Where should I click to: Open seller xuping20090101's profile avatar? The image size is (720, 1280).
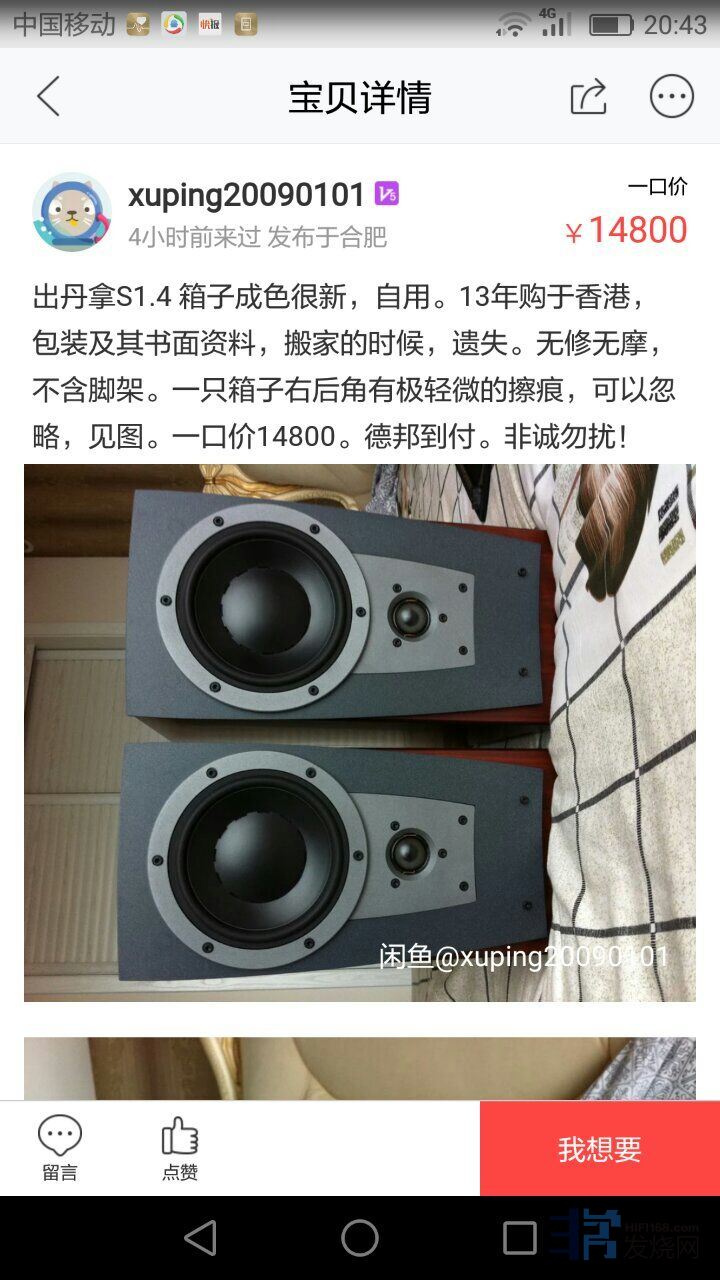click(x=71, y=212)
